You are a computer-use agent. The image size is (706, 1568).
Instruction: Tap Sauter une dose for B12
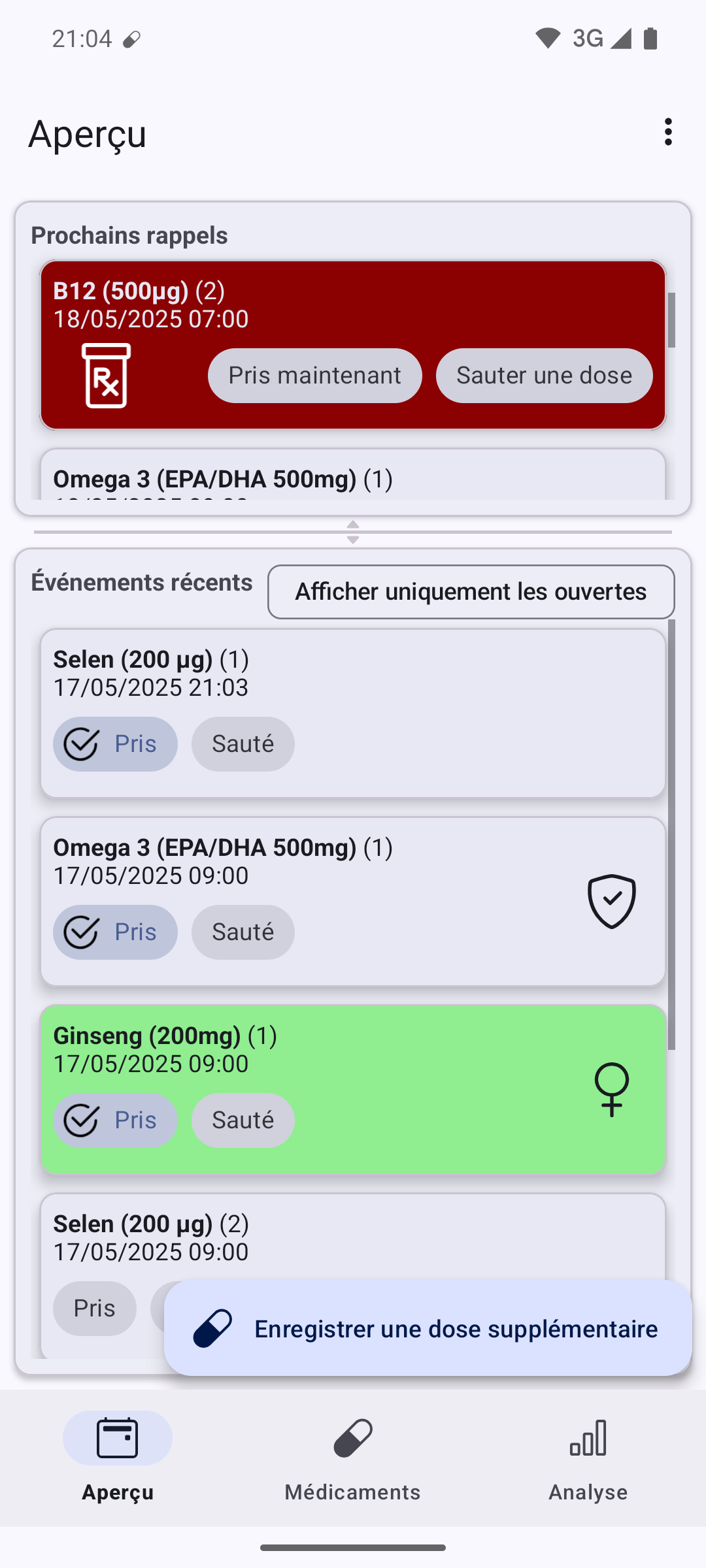(x=544, y=376)
